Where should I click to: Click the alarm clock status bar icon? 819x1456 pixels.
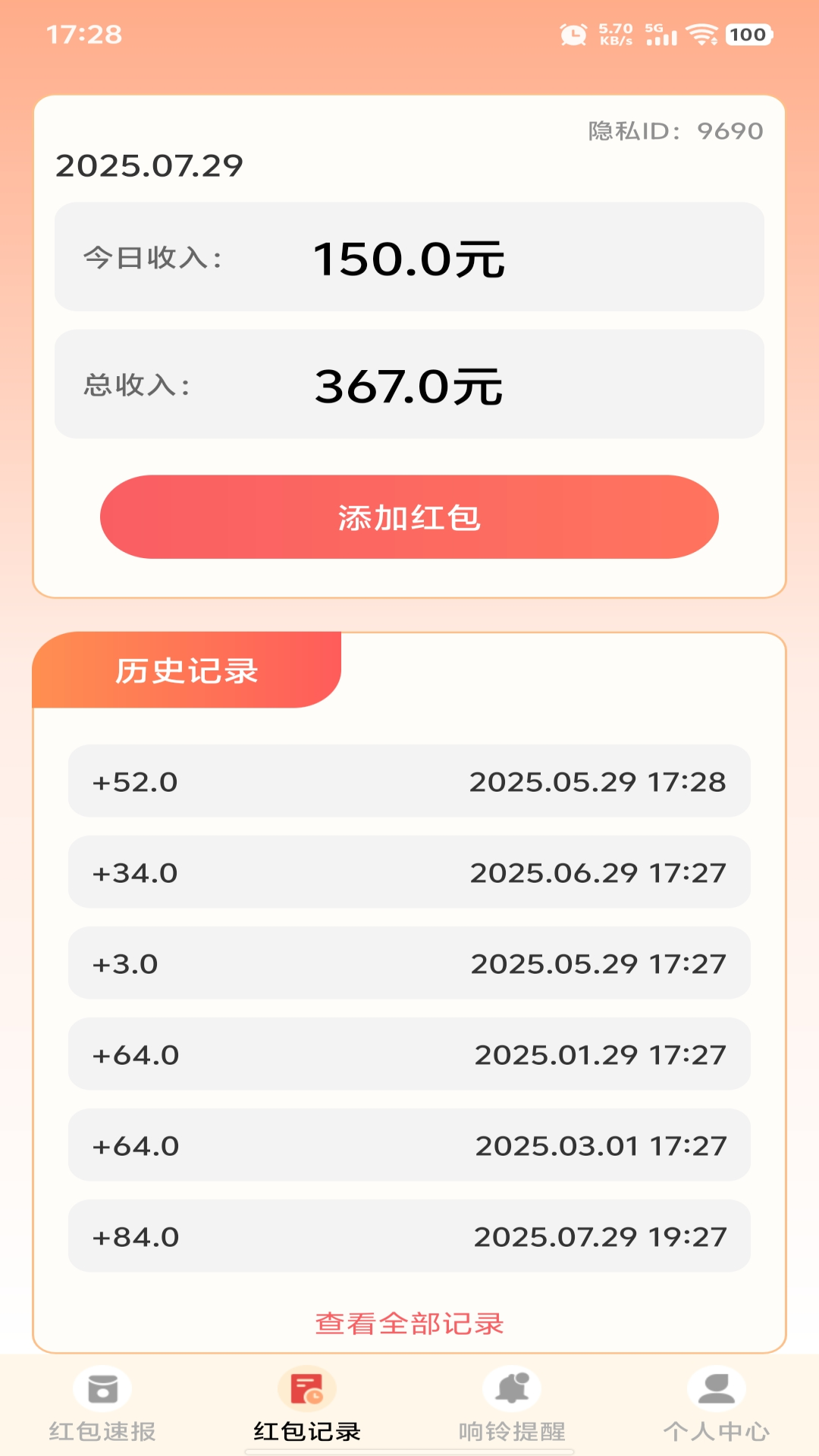[574, 33]
